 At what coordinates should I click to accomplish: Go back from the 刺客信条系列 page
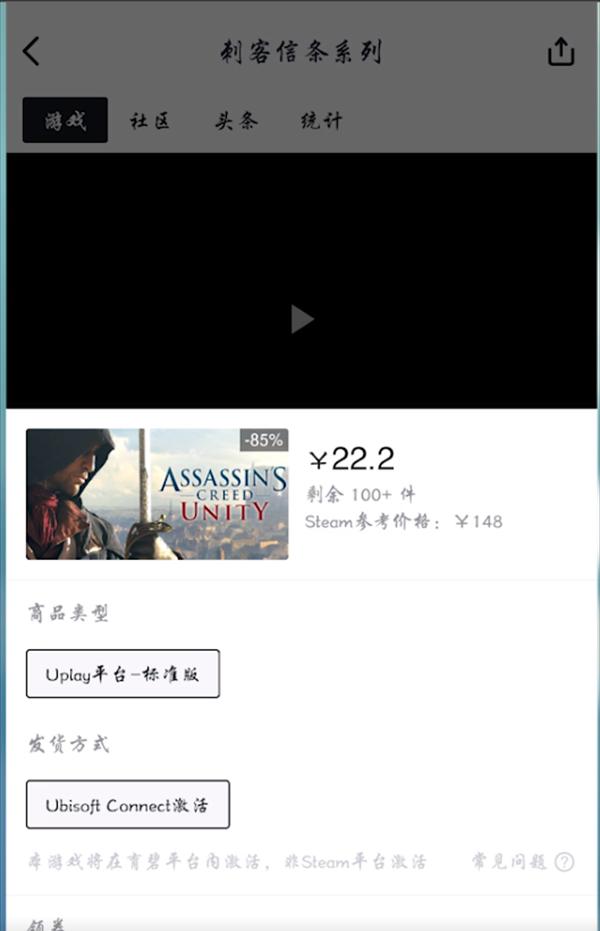pyautogui.click(x=32, y=52)
